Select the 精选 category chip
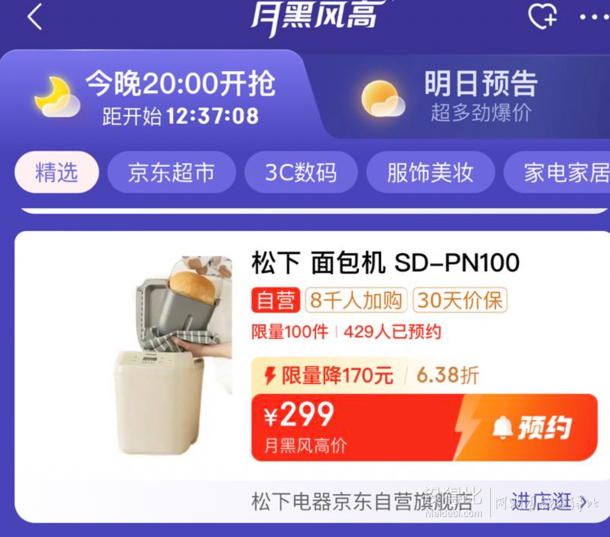Viewport: 610px width, 537px height. [56, 172]
